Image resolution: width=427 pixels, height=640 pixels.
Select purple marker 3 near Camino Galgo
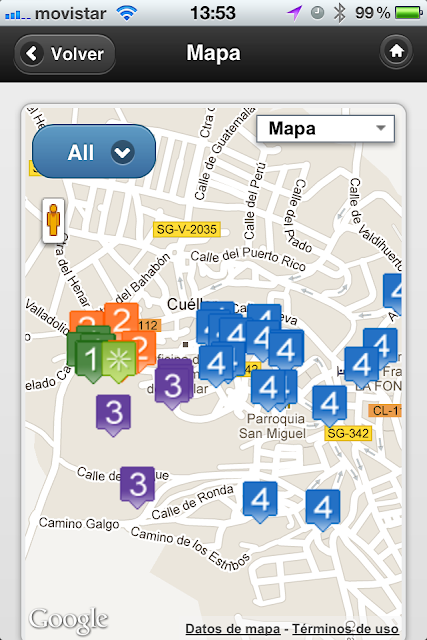(x=138, y=487)
